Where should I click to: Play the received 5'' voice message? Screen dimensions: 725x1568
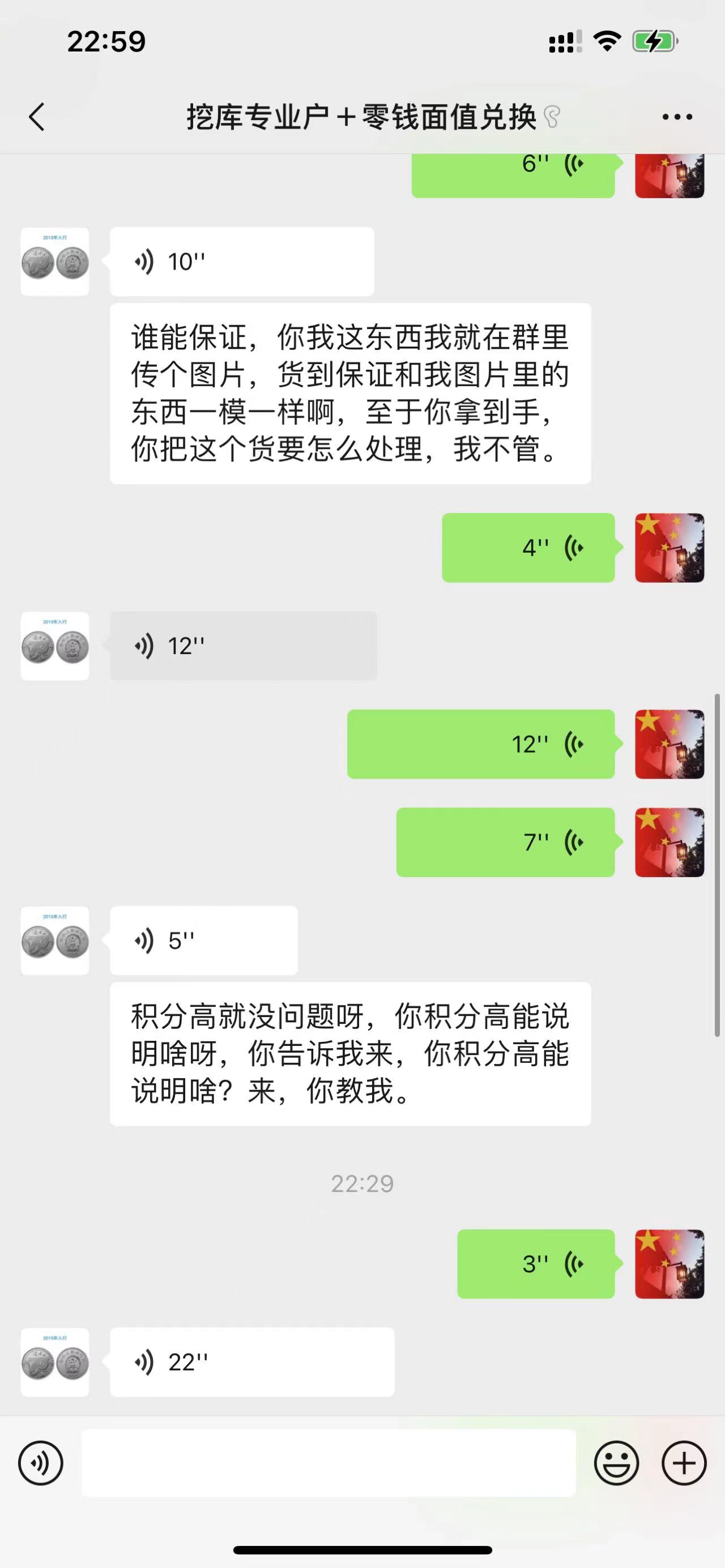(204, 941)
